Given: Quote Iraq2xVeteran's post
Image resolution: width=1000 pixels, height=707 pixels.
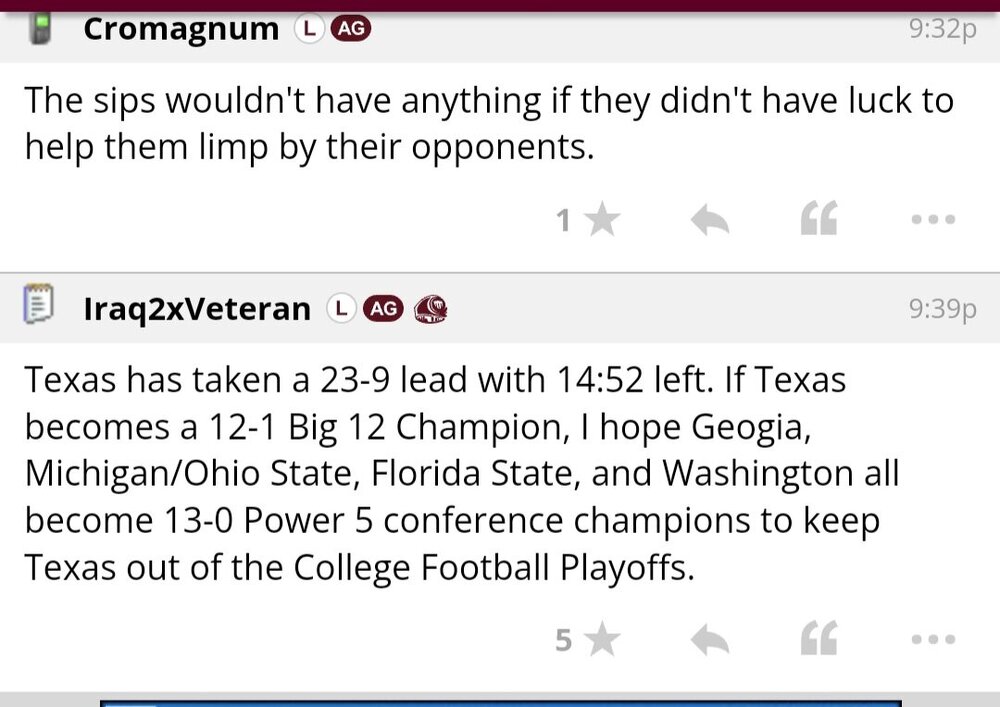Looking at the screenshot, I should [x=818, y=638].
